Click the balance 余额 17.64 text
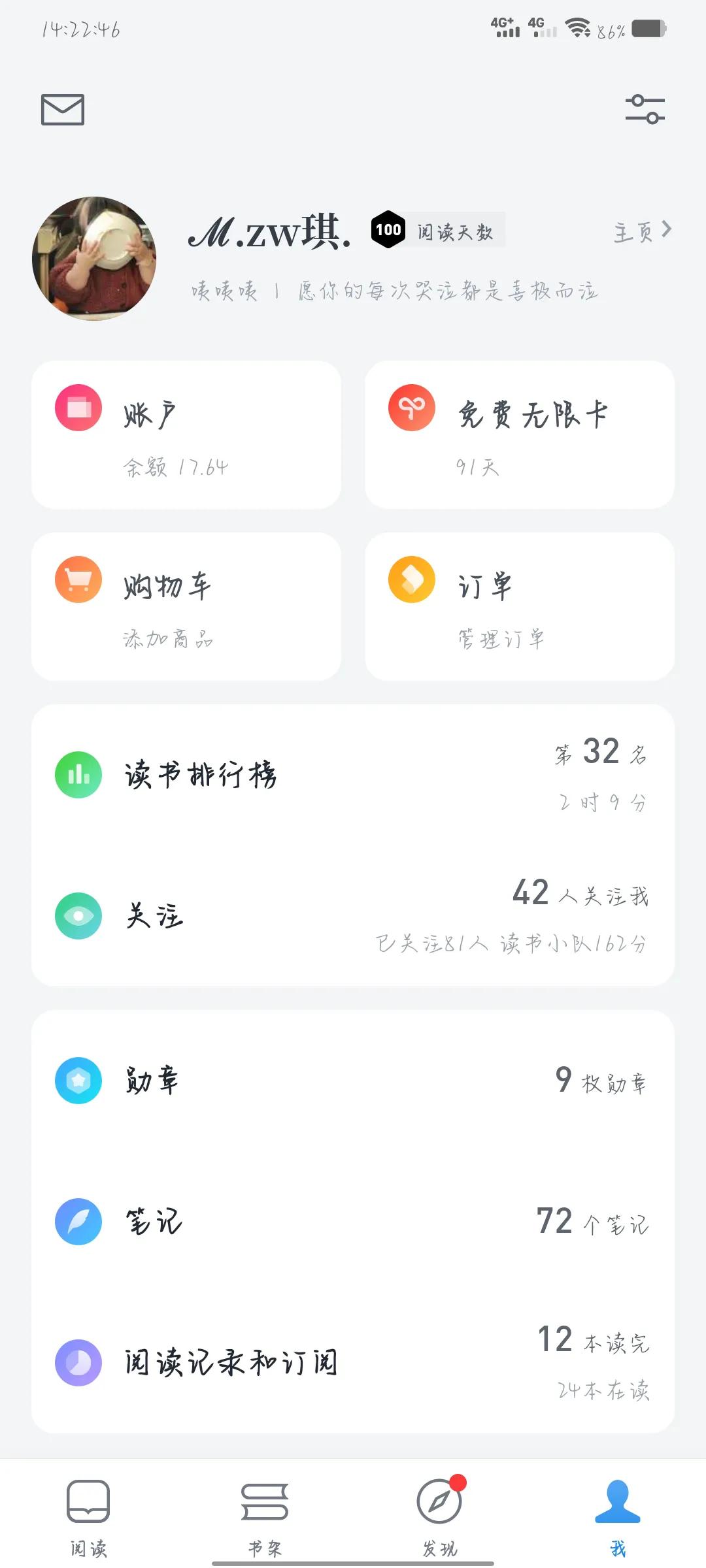The image size is (706, 1568). click(176, 466)
